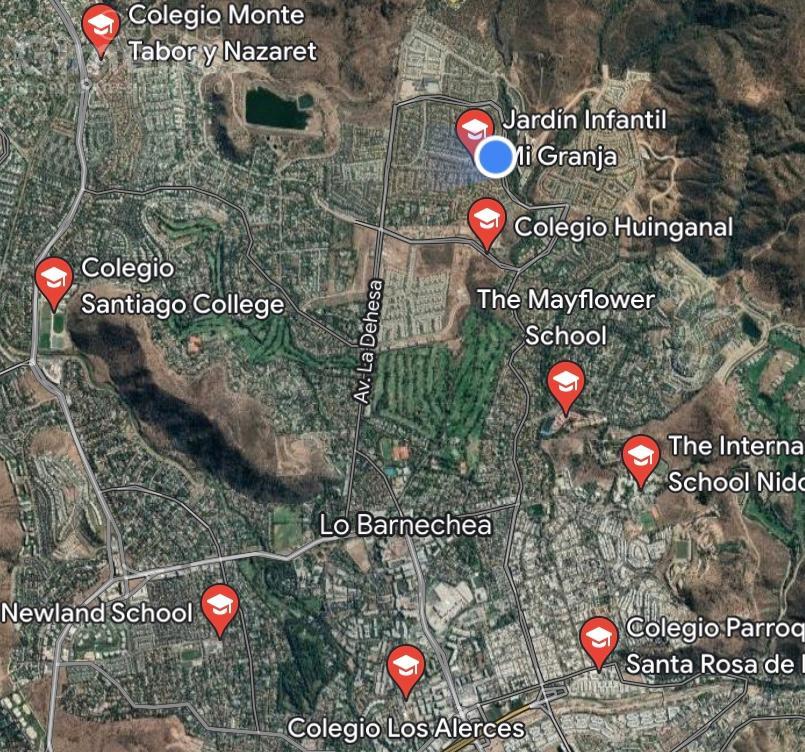Image resolution: width=805 pixels, height=752 pixels.
Task: Open Colegio Santiago College map marker
Action: (53, 278)
